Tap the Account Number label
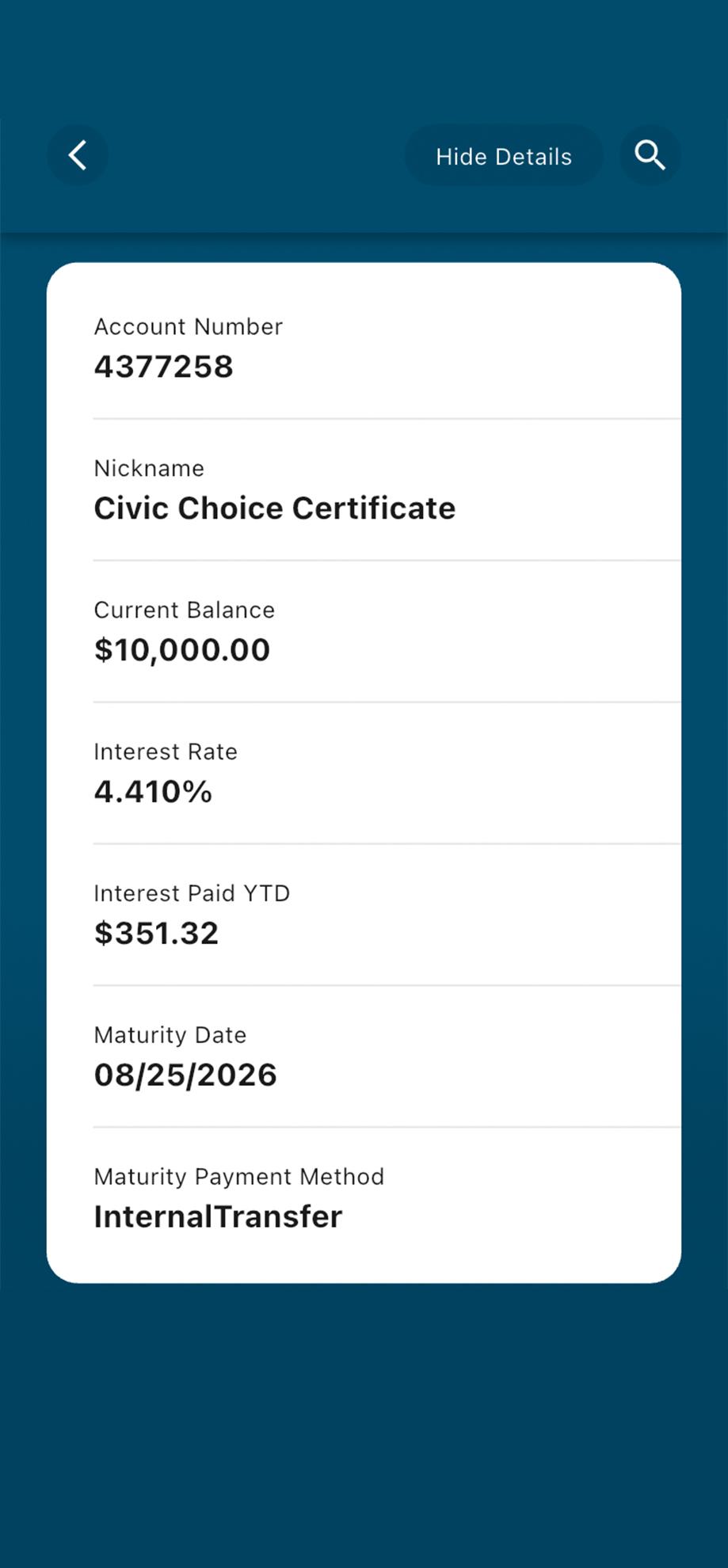Viewport: 728px width, 1568px height. coord(188,326)
